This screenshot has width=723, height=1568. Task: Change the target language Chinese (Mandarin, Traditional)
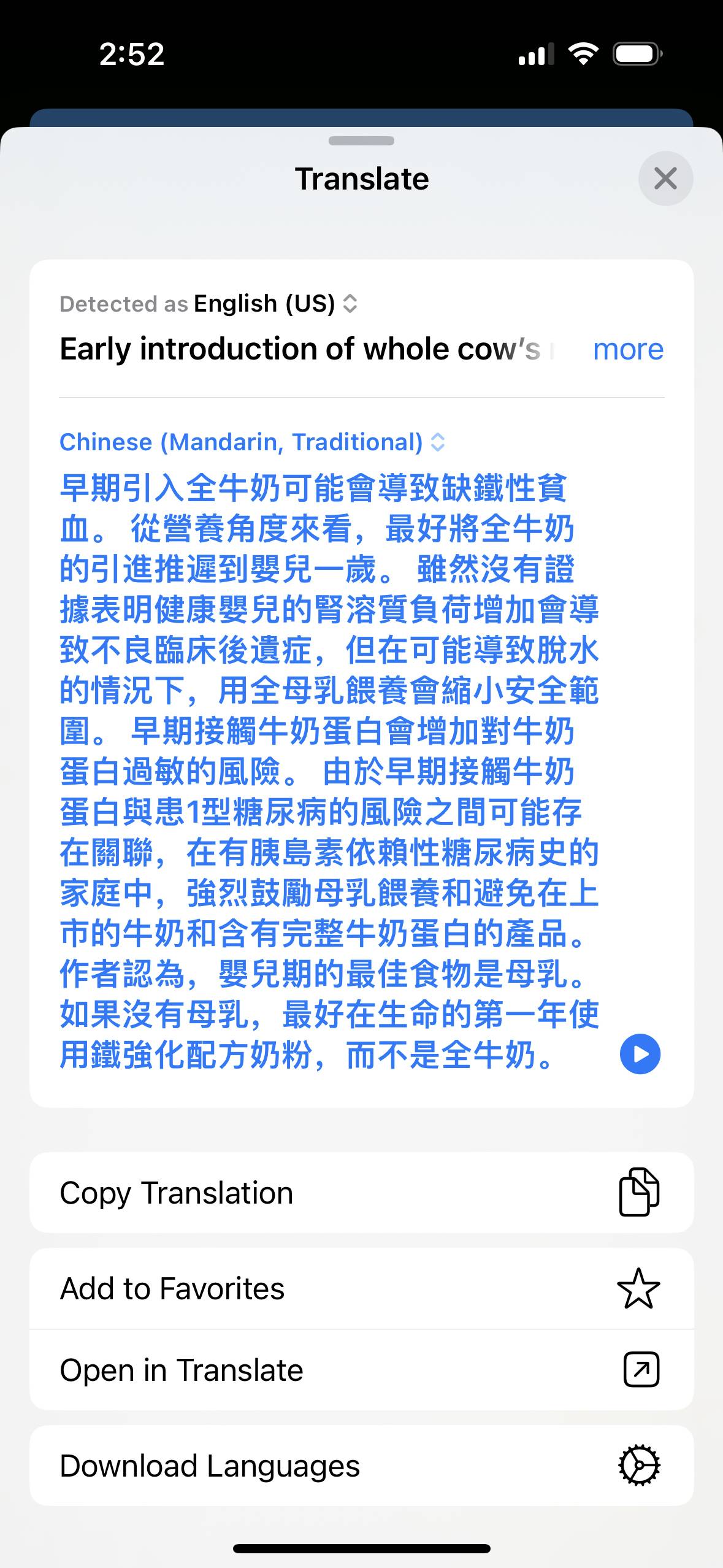(252, 442)
